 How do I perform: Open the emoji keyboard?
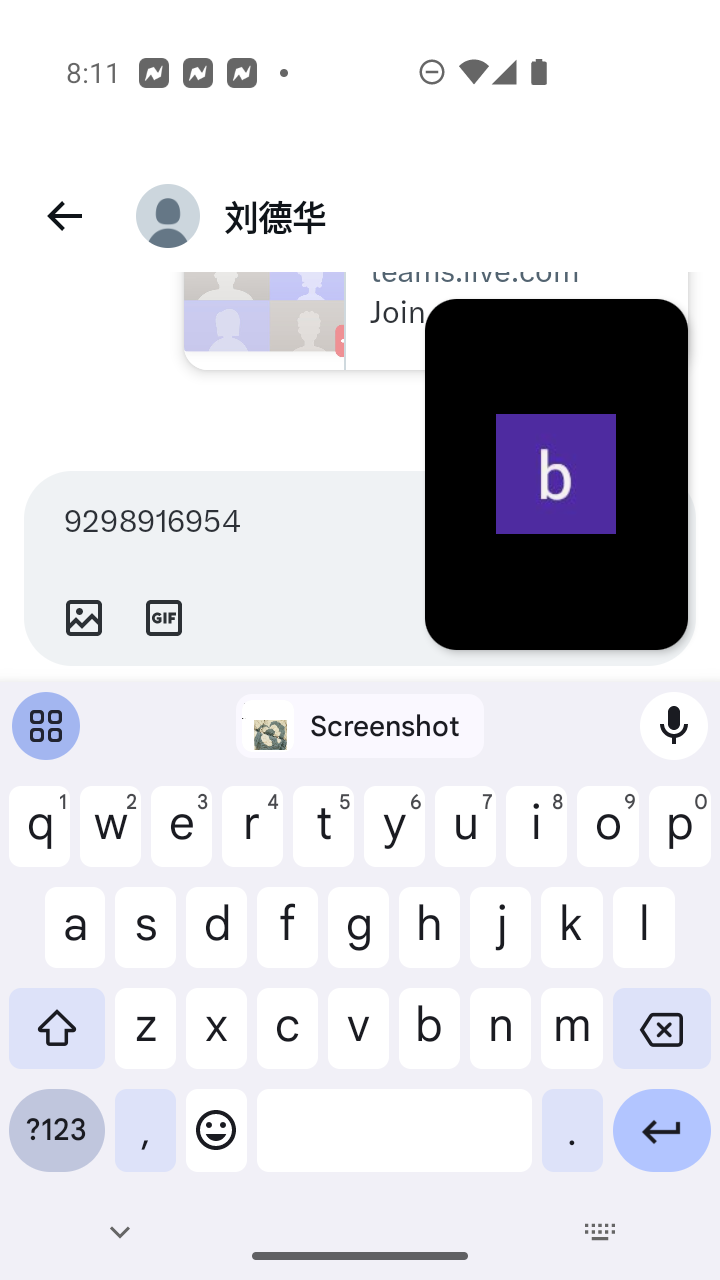[x=216, y=1130]
